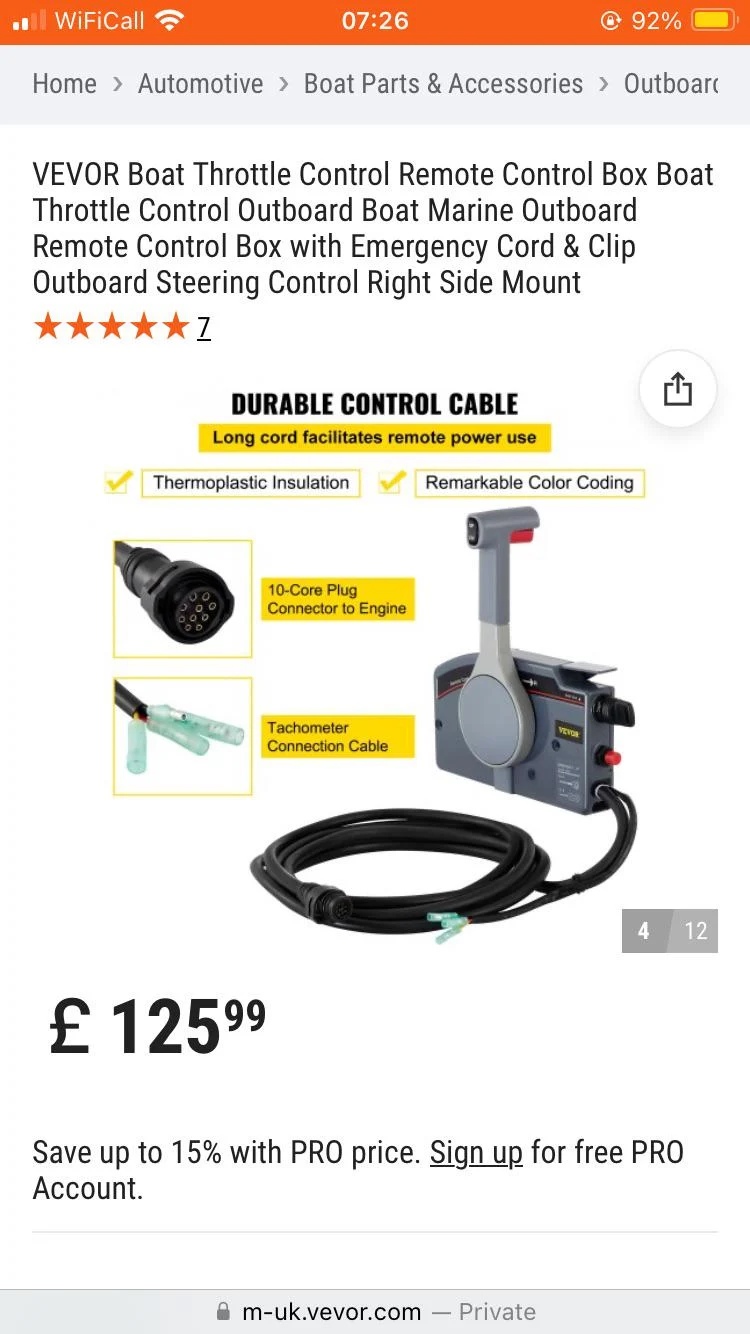Viewport: 750px width, 1334px height.
Task: Open the 7 reviews link beside the stars
Action: pyautogui.click(x=203, y=327)
